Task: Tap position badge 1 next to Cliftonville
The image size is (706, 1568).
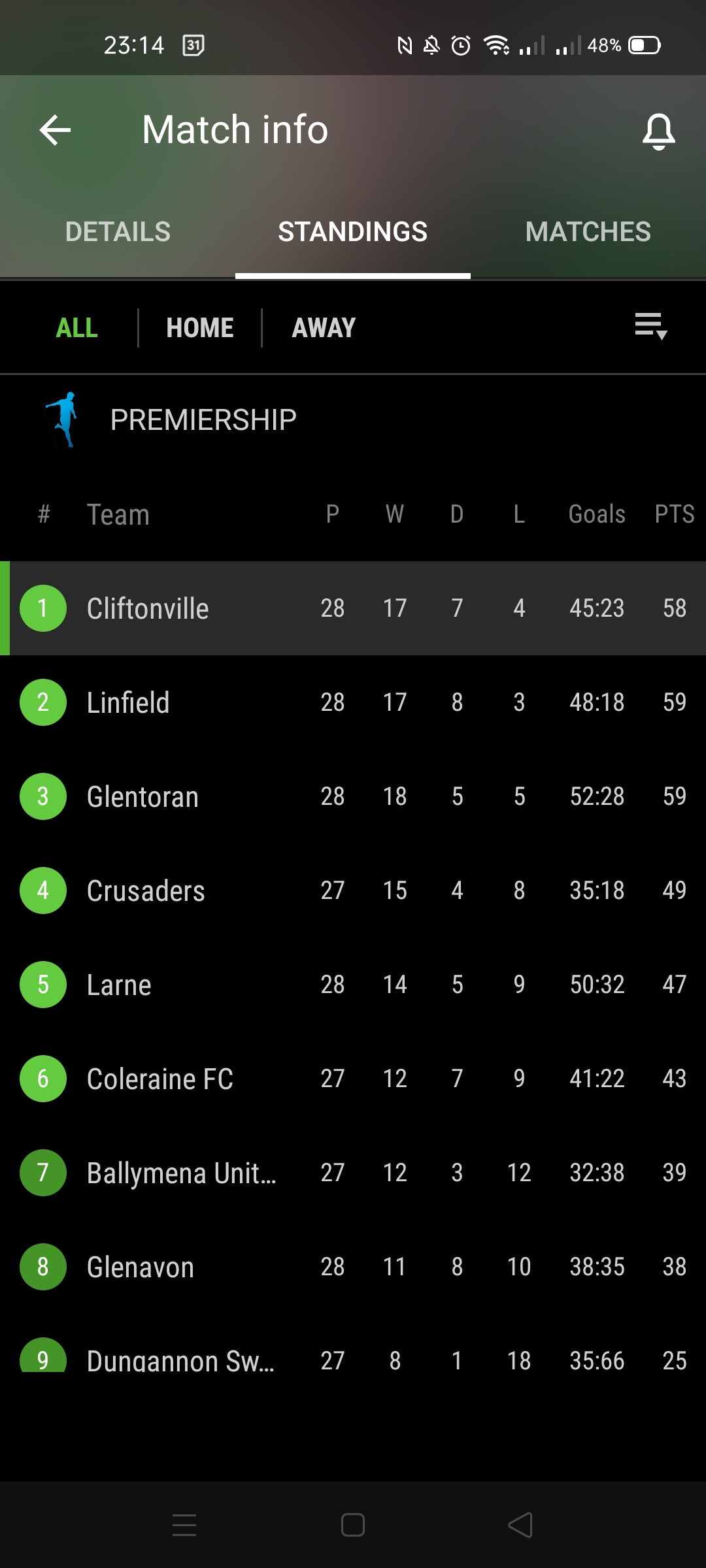Action: pyautogui.click(x=42, y=608)
